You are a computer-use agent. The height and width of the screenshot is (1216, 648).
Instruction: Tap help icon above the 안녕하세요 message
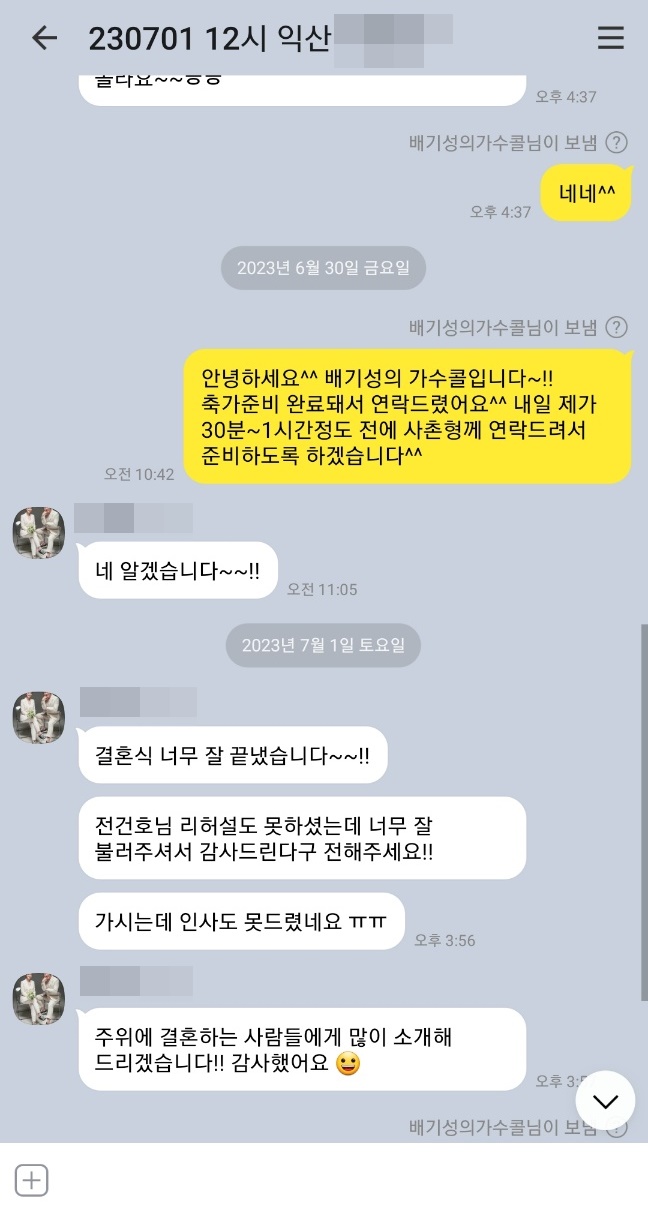coord(617,327)
